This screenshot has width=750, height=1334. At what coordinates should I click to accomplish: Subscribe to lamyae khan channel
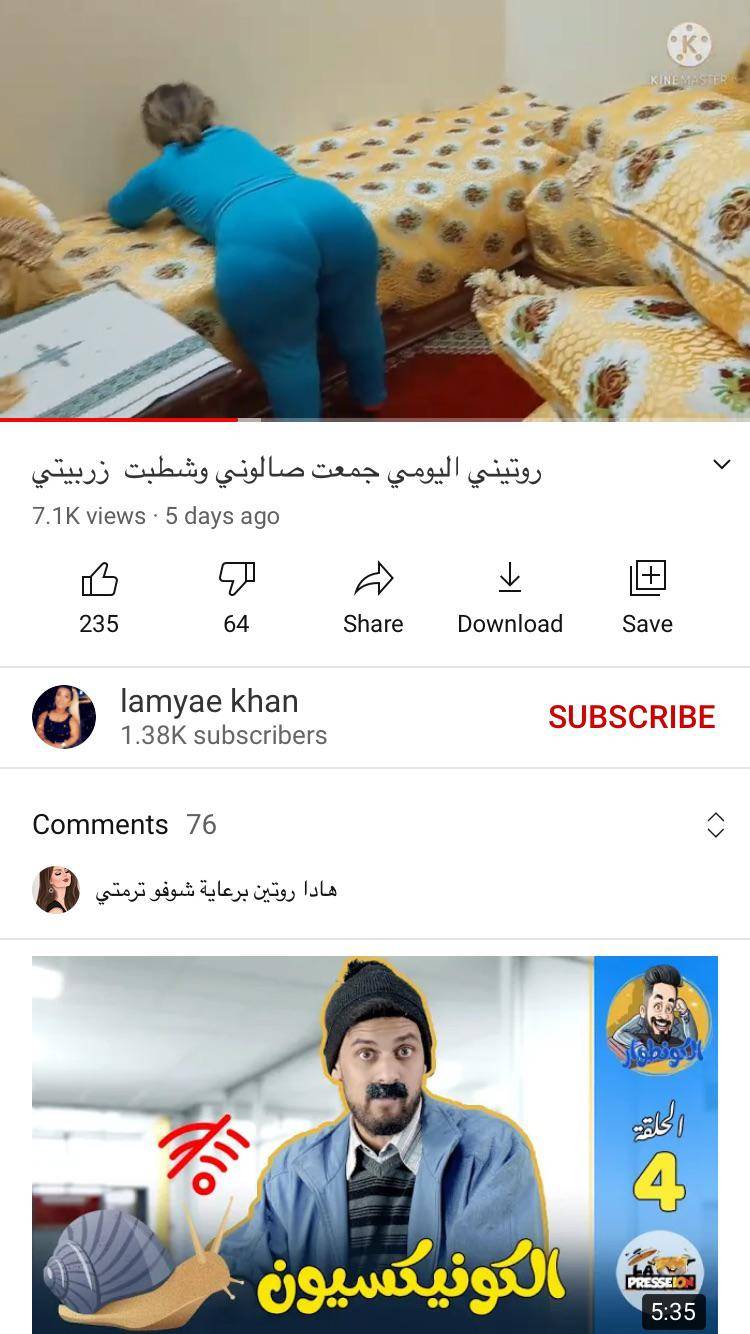[631, 717]
